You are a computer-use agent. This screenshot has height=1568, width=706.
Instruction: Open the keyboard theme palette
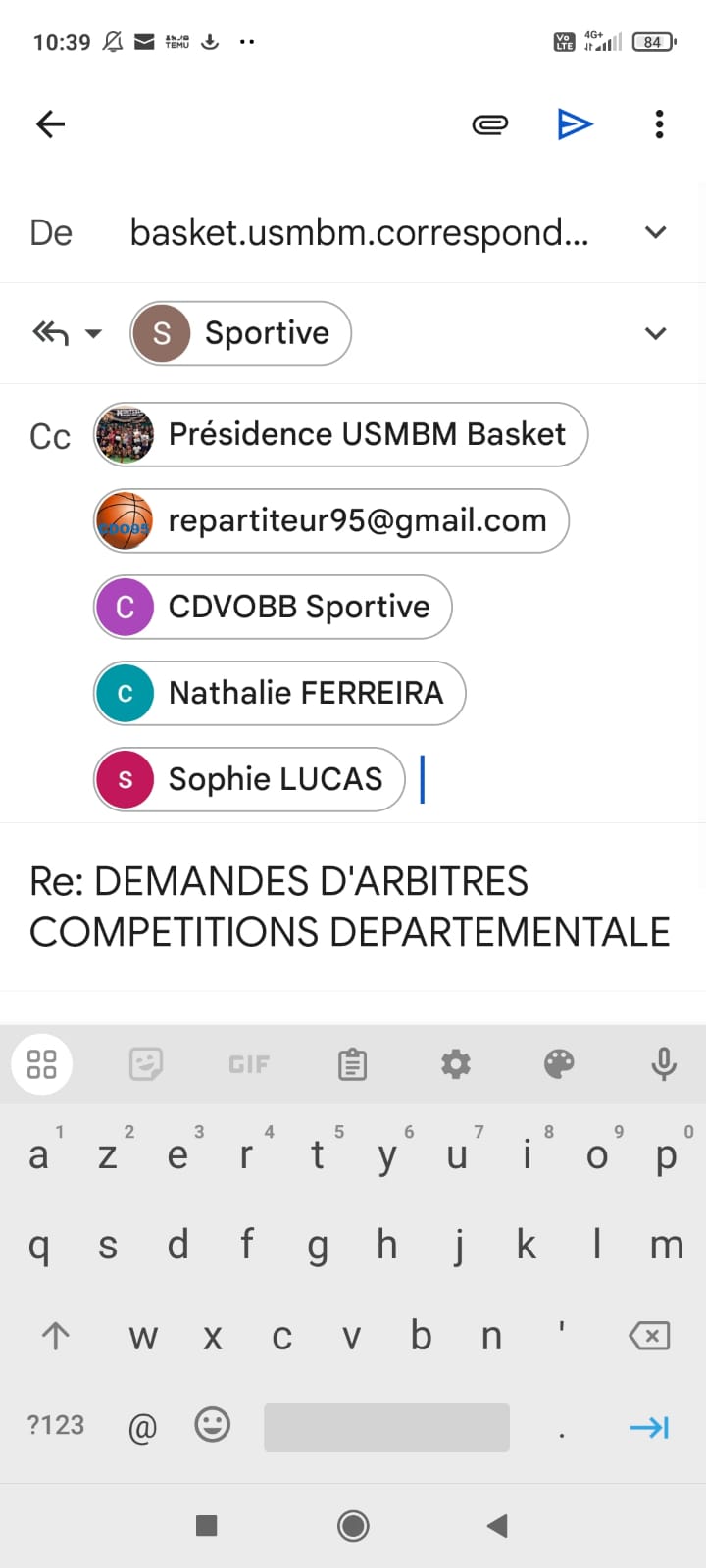[x=559, y=1063]
